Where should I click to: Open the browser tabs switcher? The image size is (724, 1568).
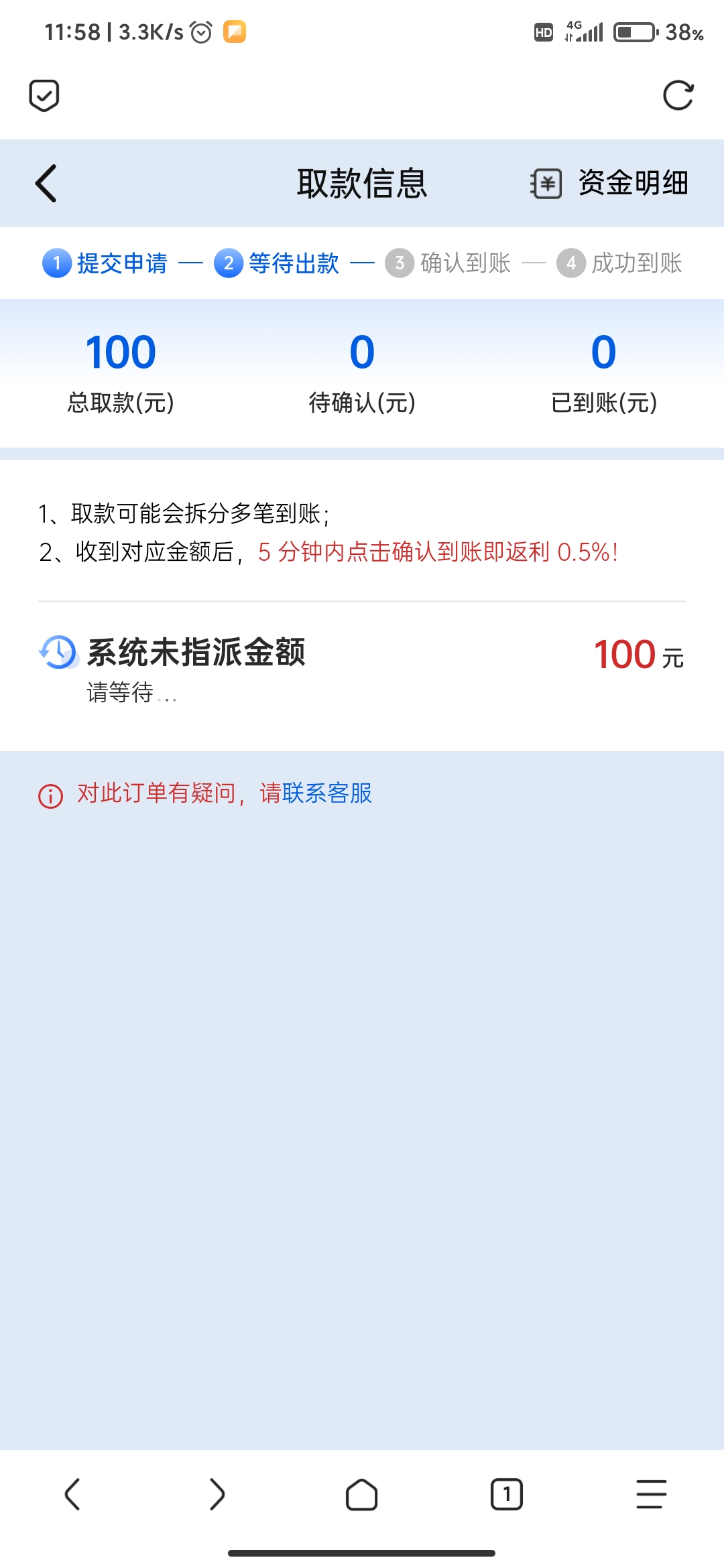(507, 1494)
